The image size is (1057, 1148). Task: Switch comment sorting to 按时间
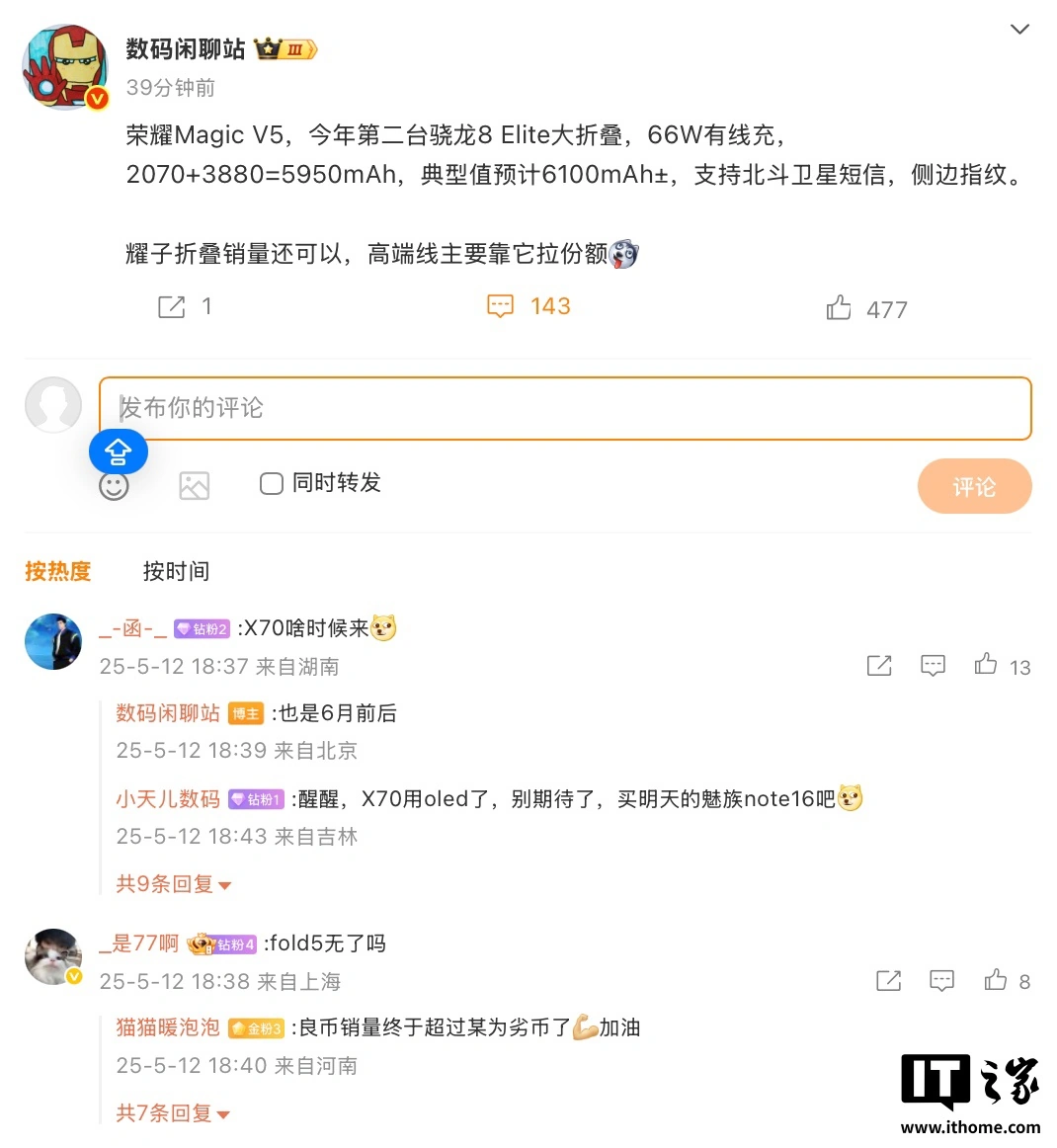click(176, 571)
